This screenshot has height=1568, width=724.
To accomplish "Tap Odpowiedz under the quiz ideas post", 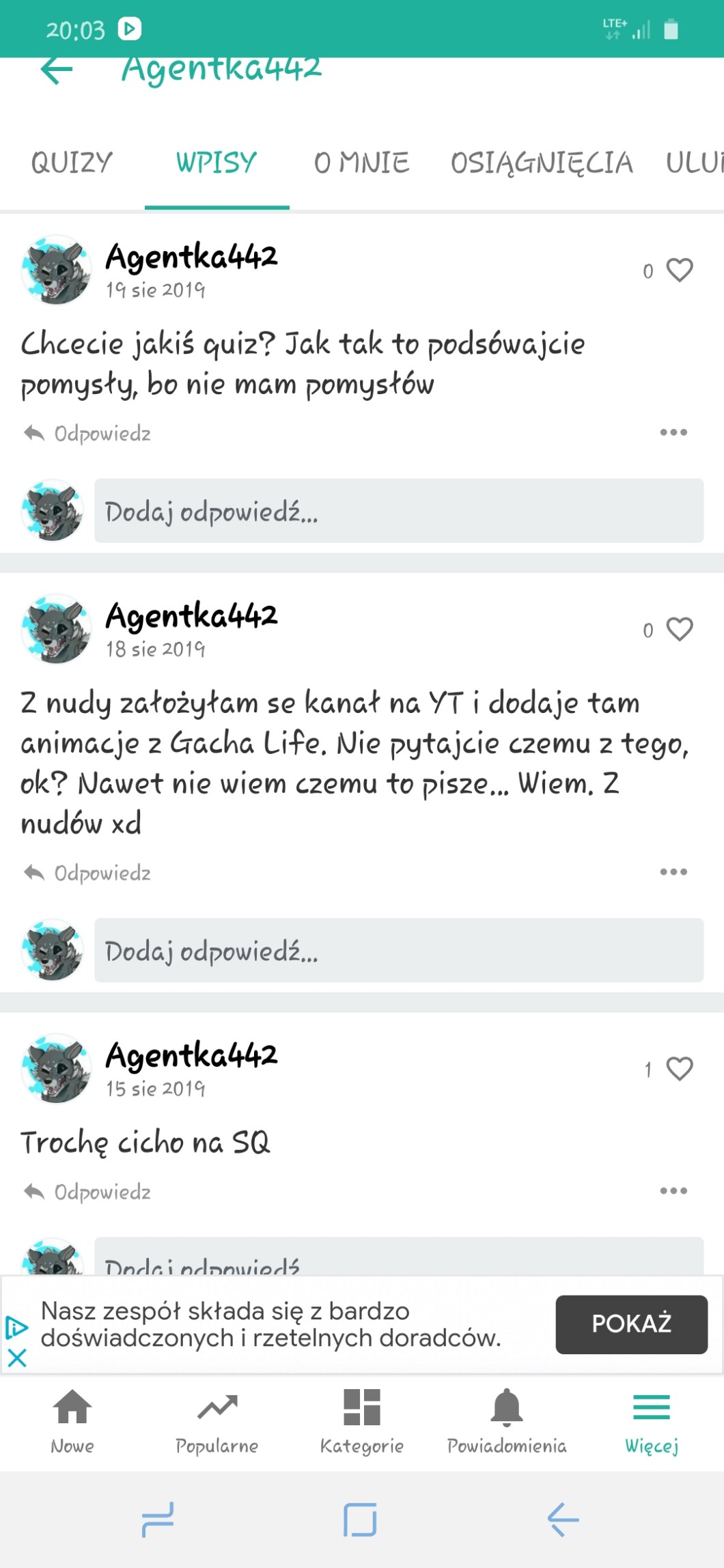I will [87, 434].
